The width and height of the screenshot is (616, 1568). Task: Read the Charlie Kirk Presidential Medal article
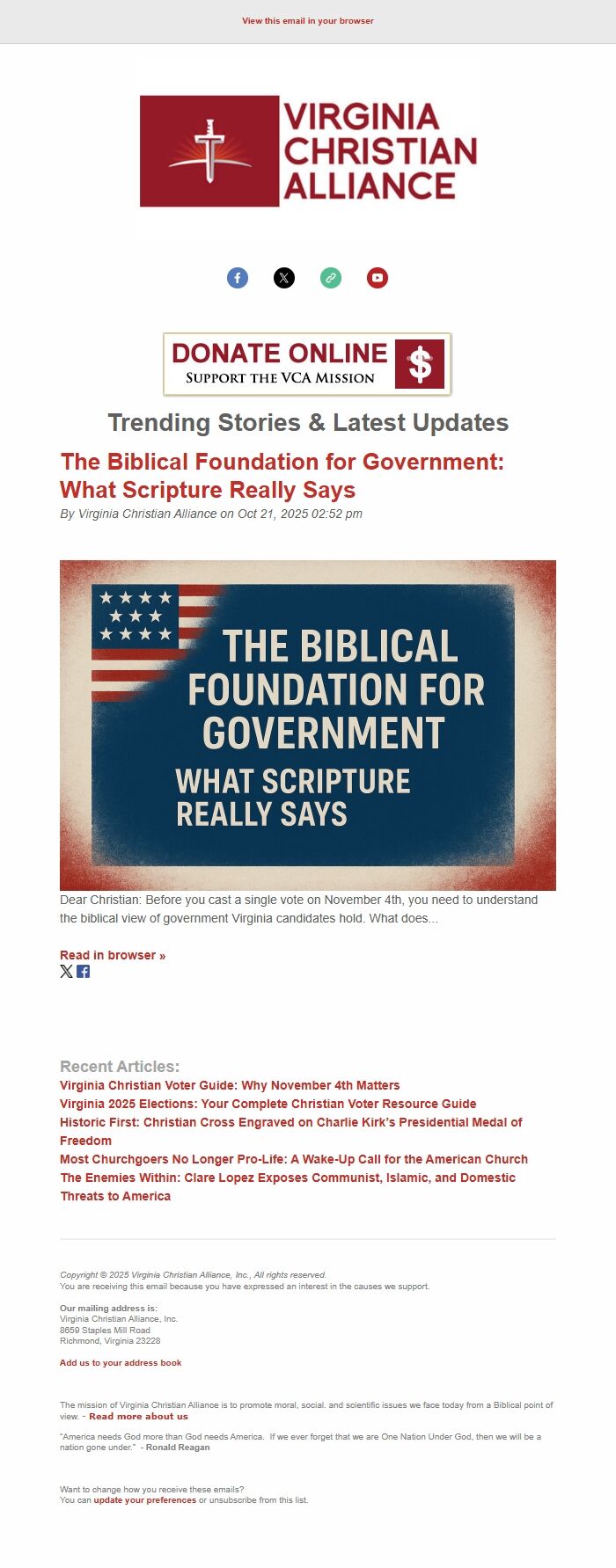point(291,1131)
